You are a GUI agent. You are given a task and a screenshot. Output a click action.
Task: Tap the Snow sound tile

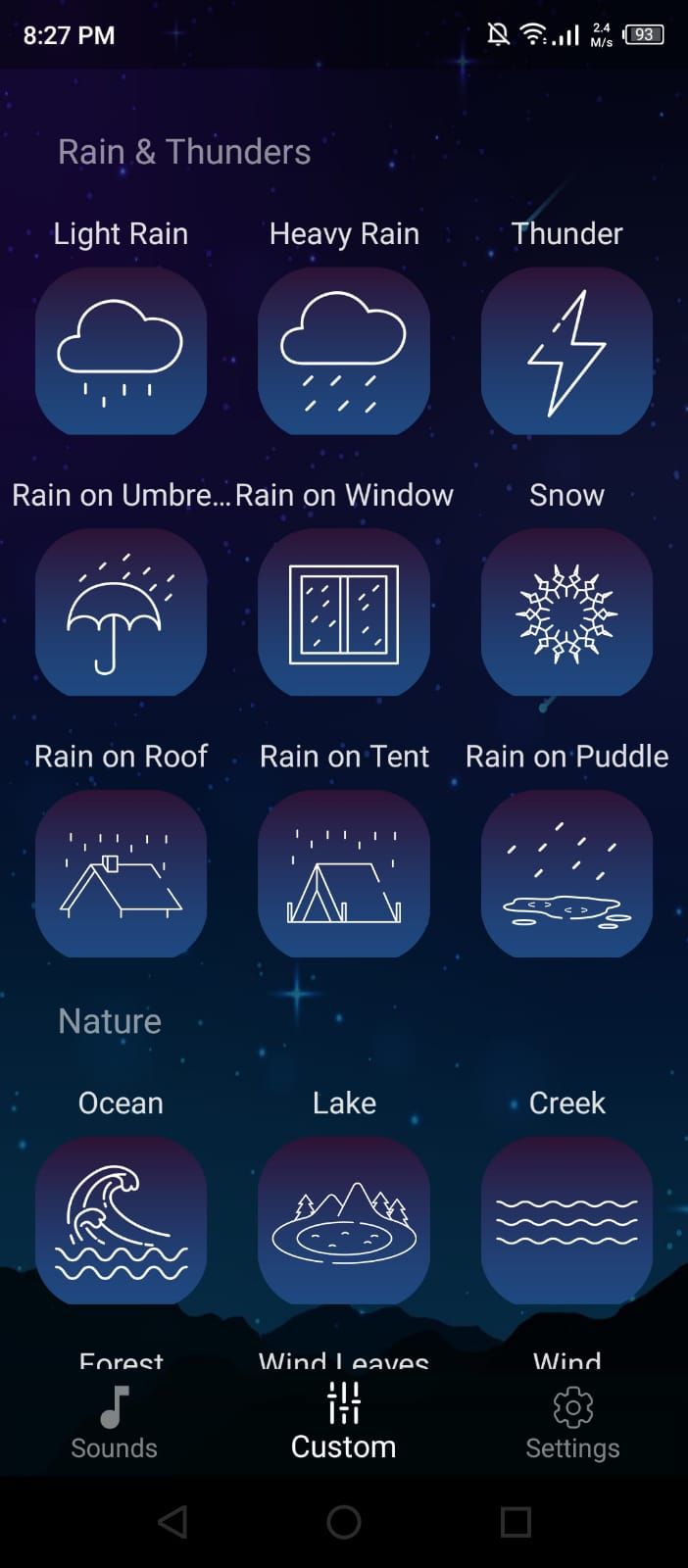(566, 612)
